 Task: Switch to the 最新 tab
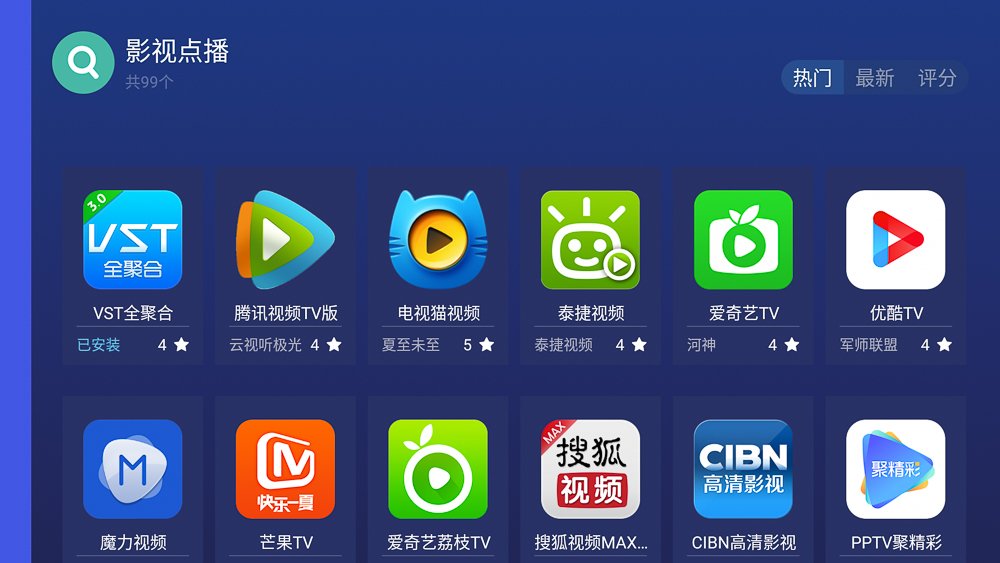(874, 78)
